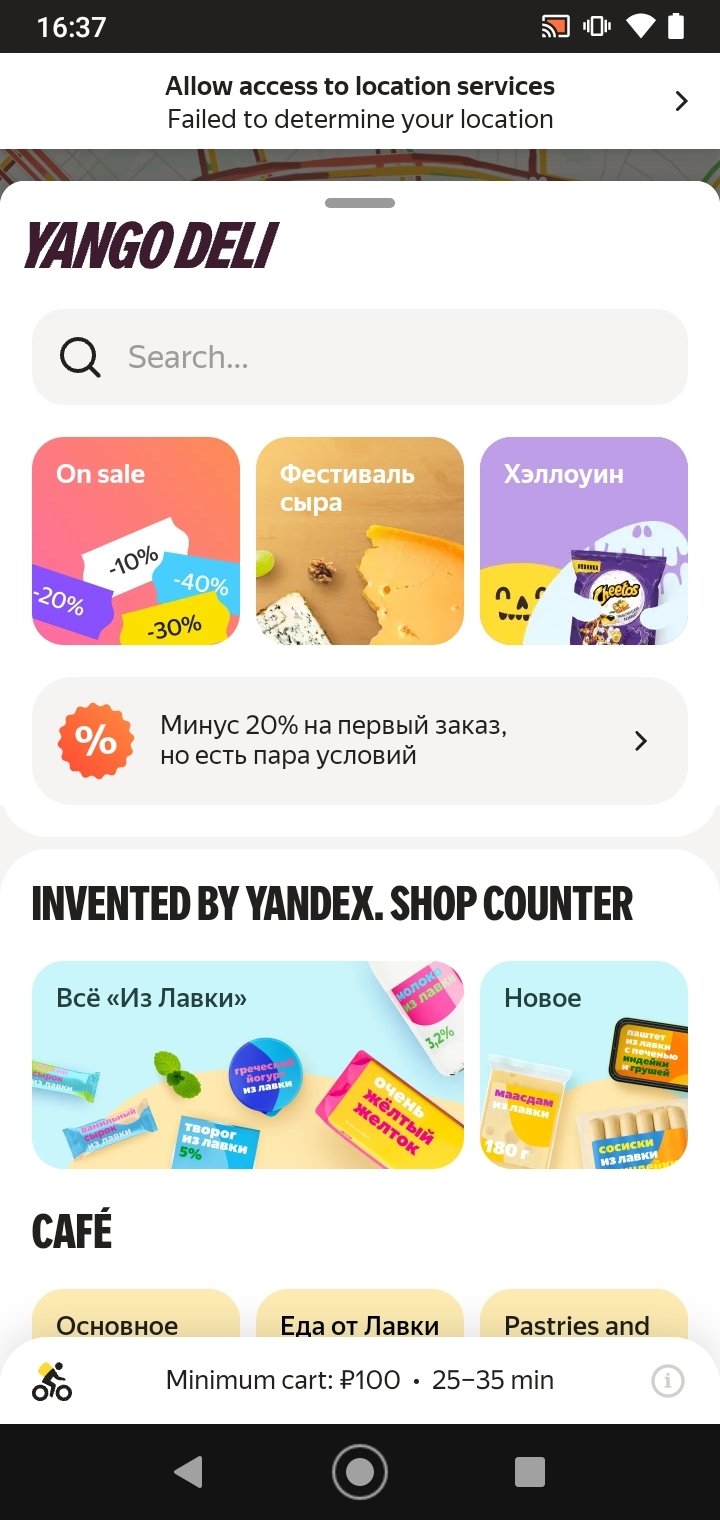Viewport: 720px width, 1520px height.
Task: Open the Новое products card
Action: 584,1065
